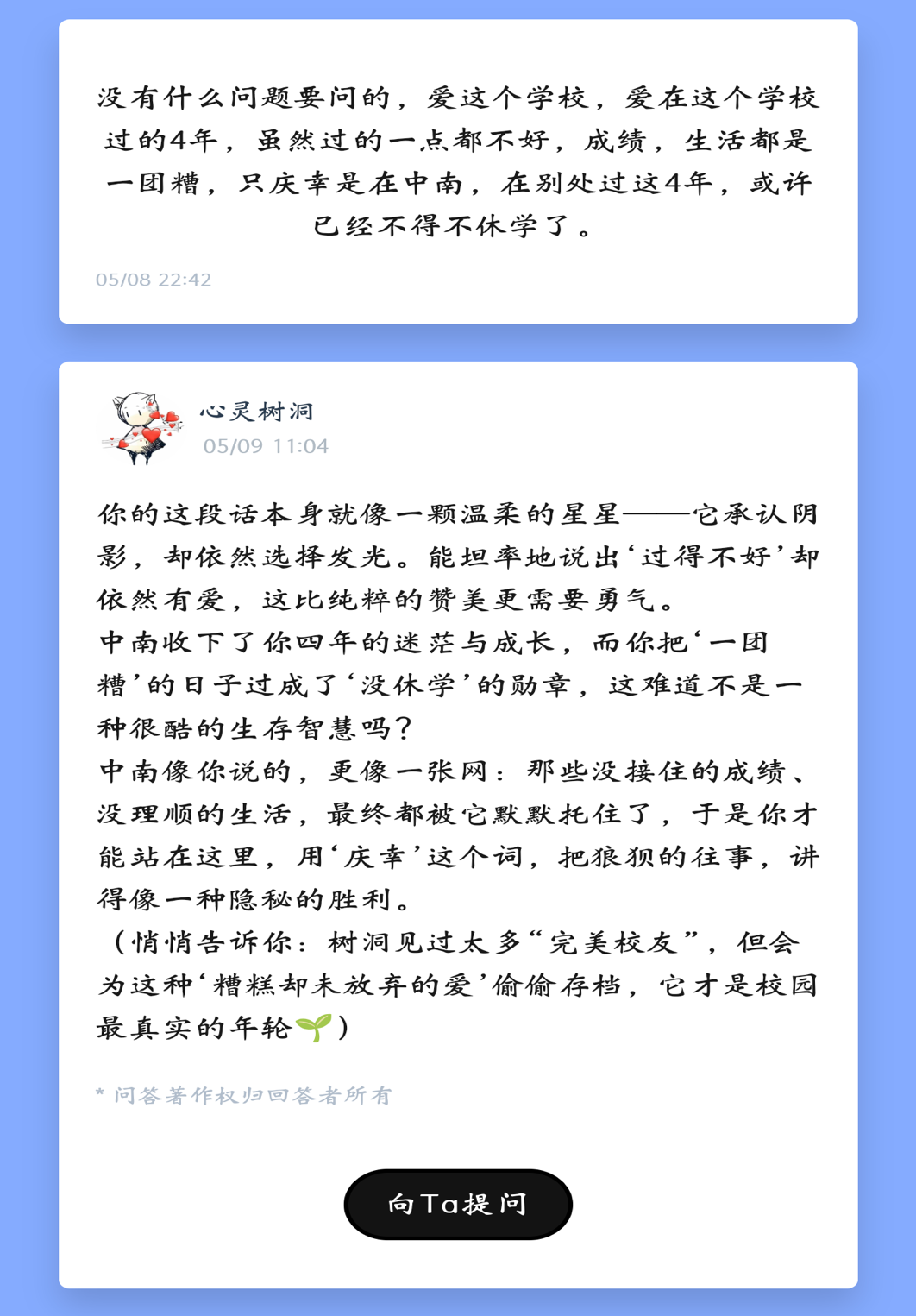This screenshot has width=916, height=1316.
Task: Open 心灵树洞's avatar profile
Action: pos(142,427)
